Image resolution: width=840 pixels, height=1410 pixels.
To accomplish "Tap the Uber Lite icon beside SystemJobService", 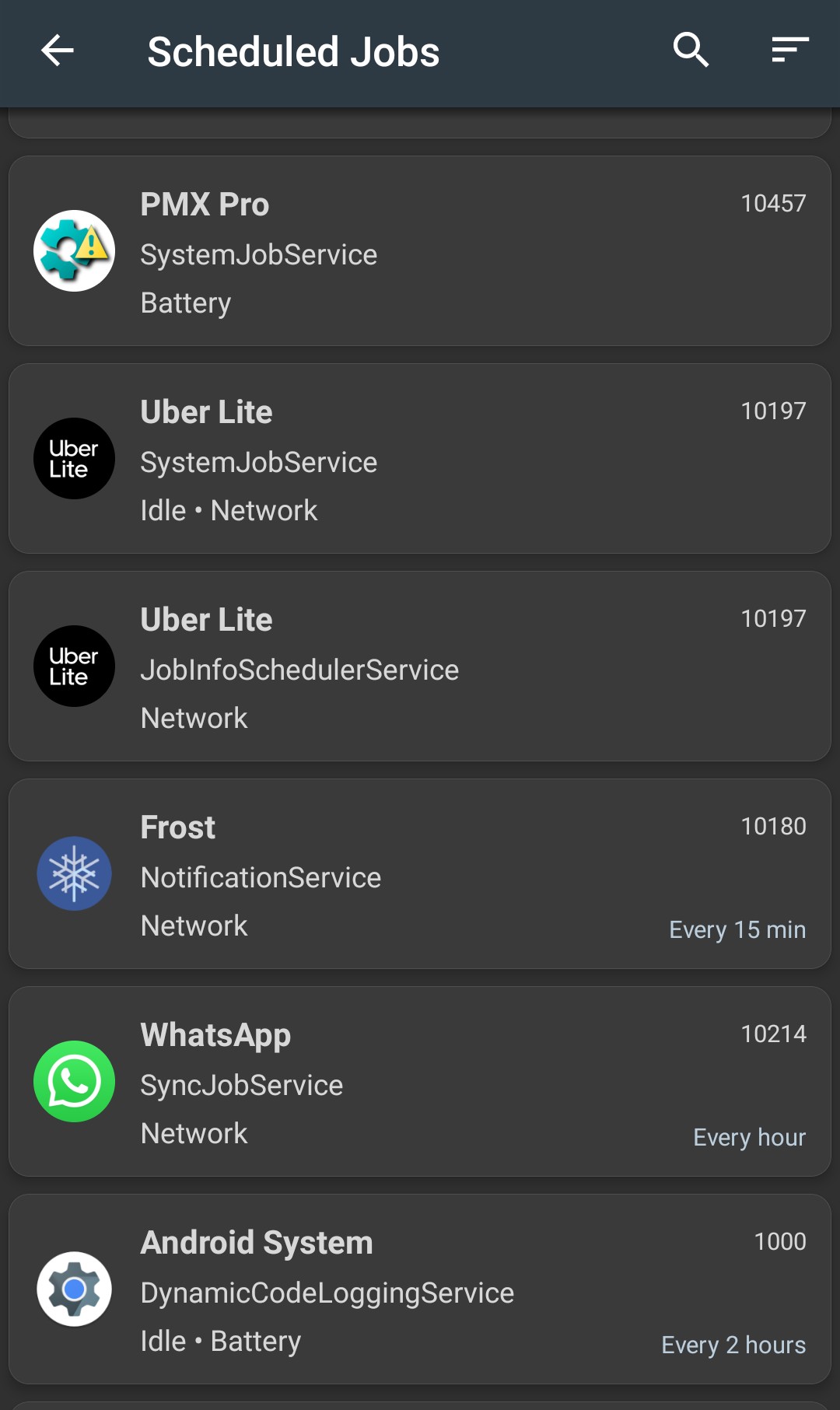I will click(x=73, y=458).
